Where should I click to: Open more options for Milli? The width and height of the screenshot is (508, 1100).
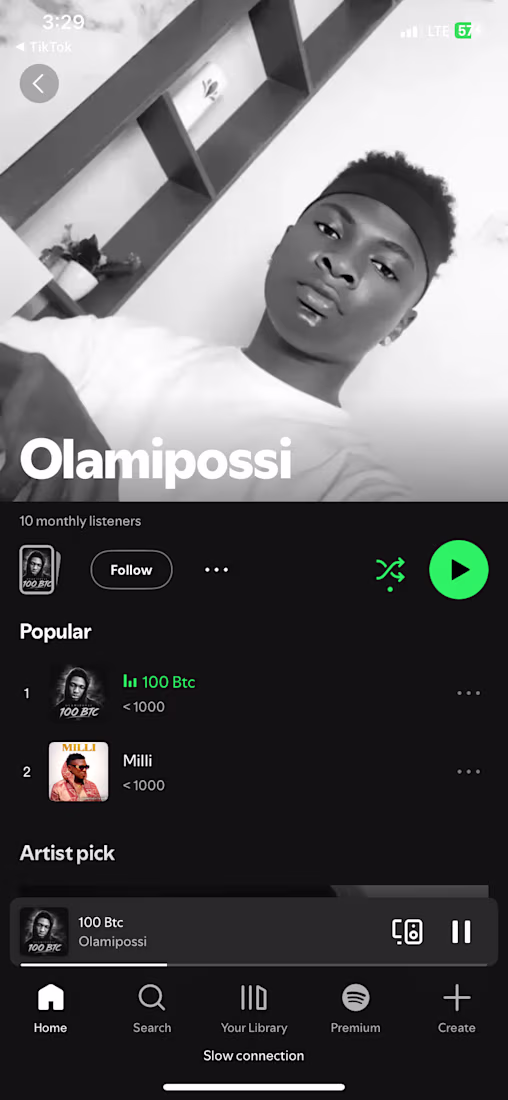[469, 772]
